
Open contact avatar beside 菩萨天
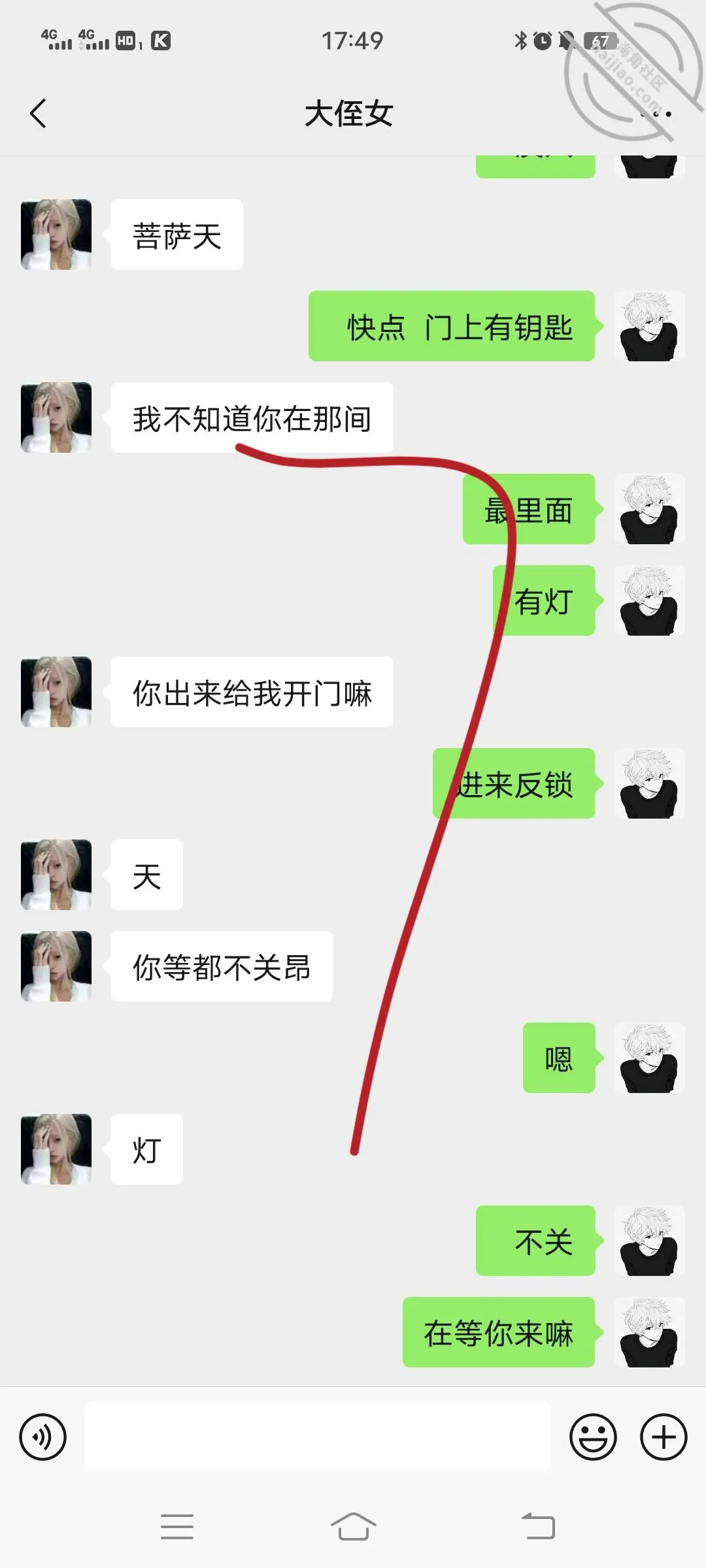[56, 235]
